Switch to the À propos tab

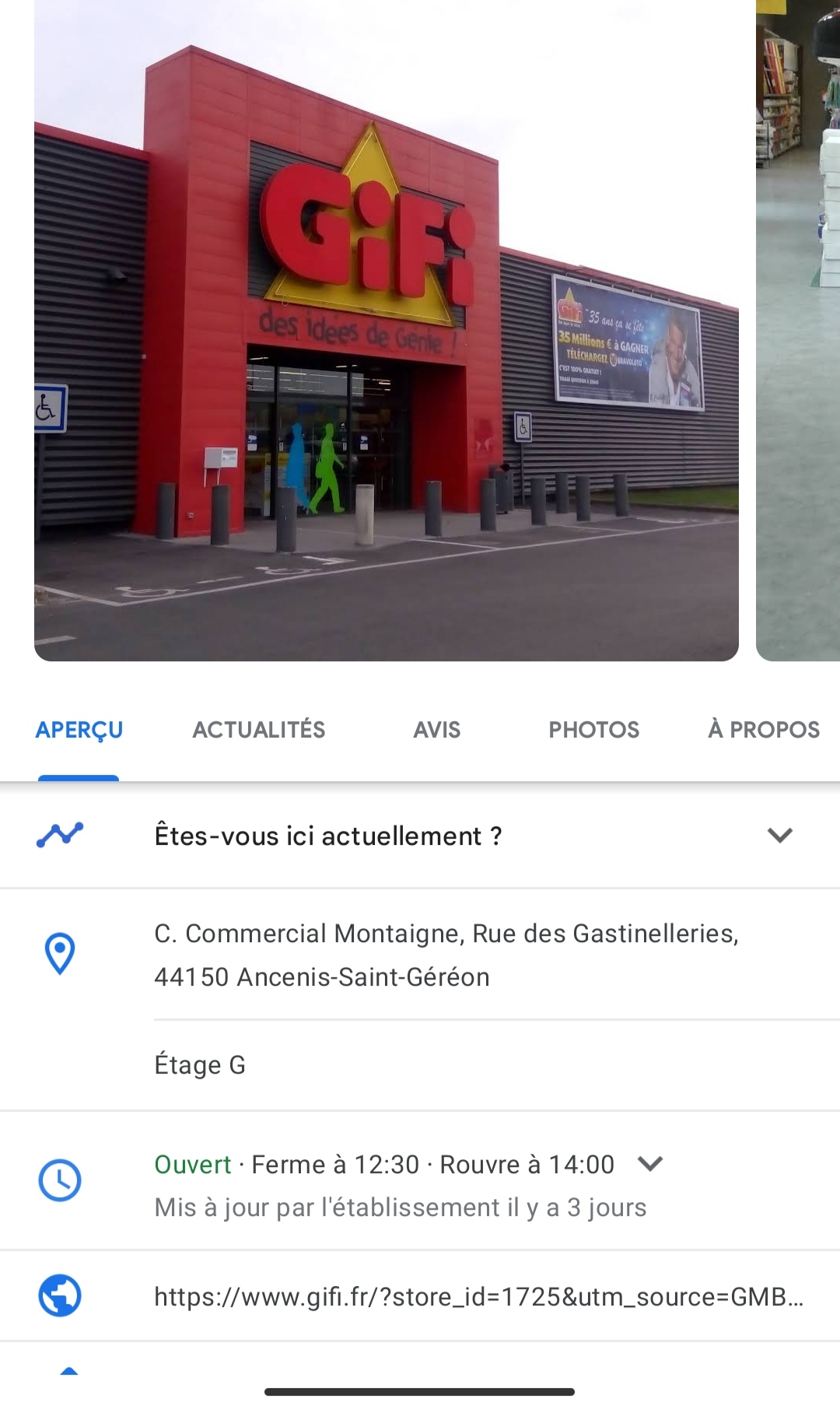click(x=763, y=730)
